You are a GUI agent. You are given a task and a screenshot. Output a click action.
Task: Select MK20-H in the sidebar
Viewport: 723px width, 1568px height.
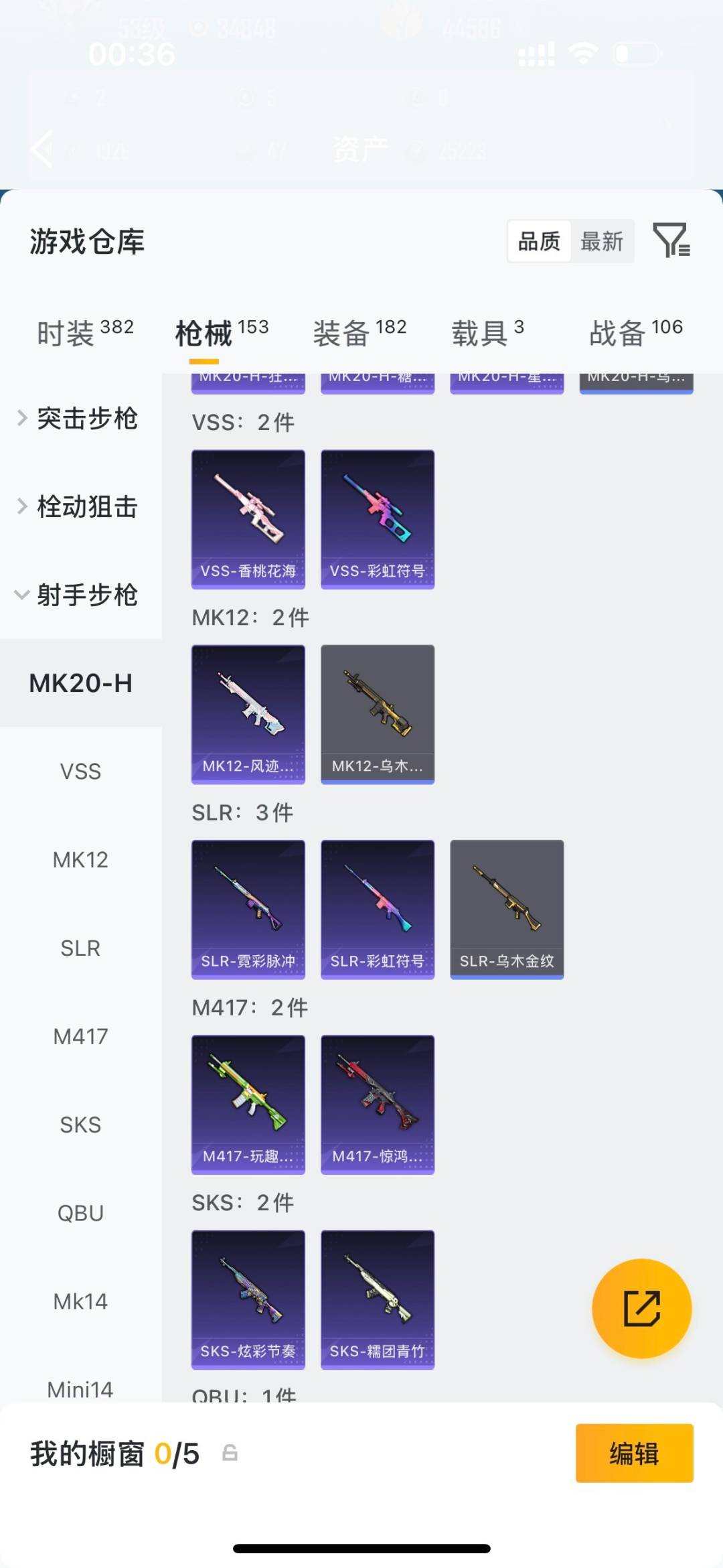point(80,683)
